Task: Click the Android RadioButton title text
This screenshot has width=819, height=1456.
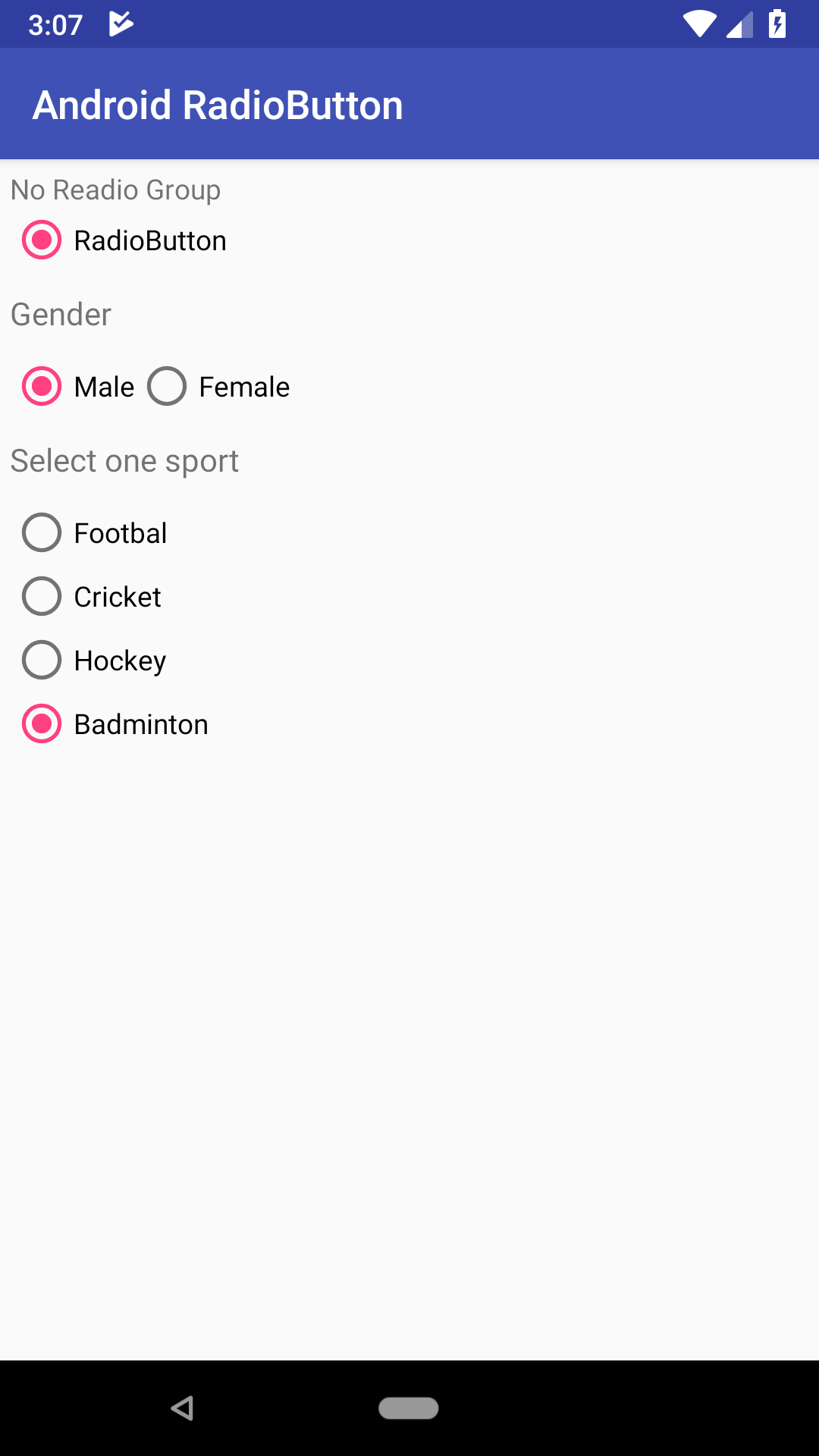Action: pyautogui.click(x=218, y=104)
